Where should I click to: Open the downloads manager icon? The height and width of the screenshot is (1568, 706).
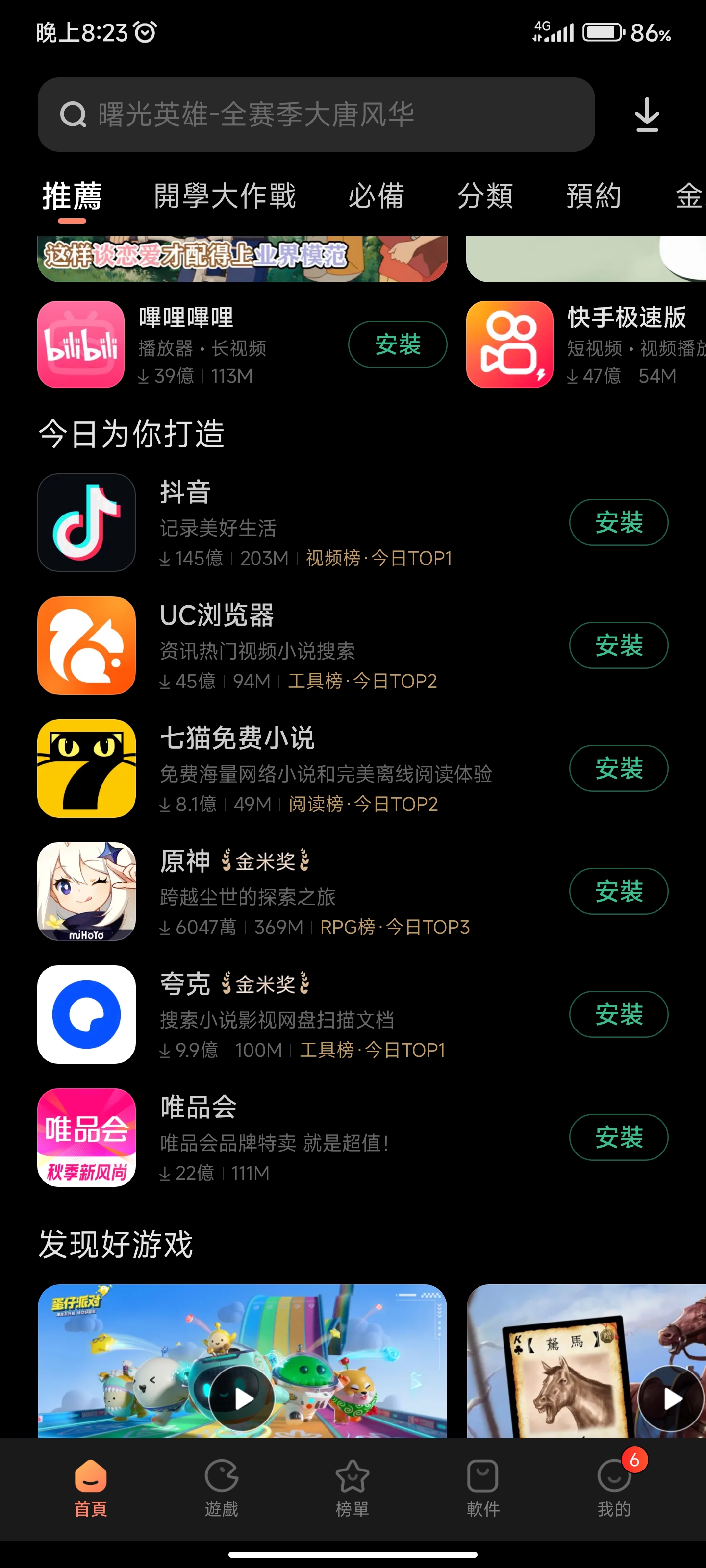coord(646,115)
